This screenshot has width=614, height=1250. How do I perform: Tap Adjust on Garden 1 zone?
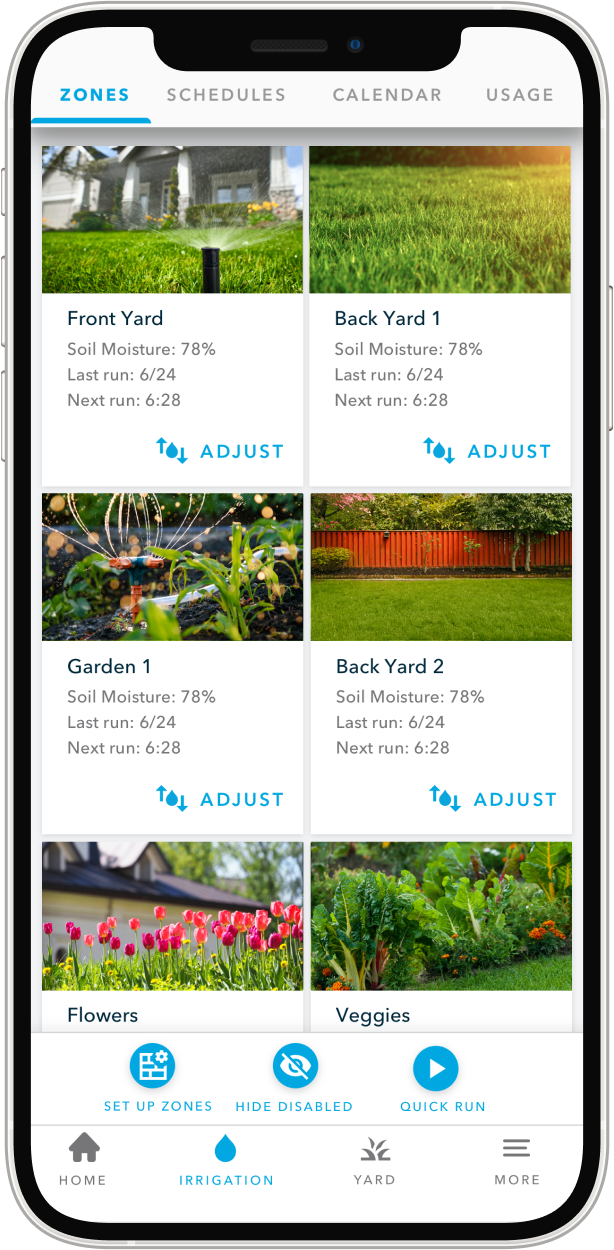(221, 799)
